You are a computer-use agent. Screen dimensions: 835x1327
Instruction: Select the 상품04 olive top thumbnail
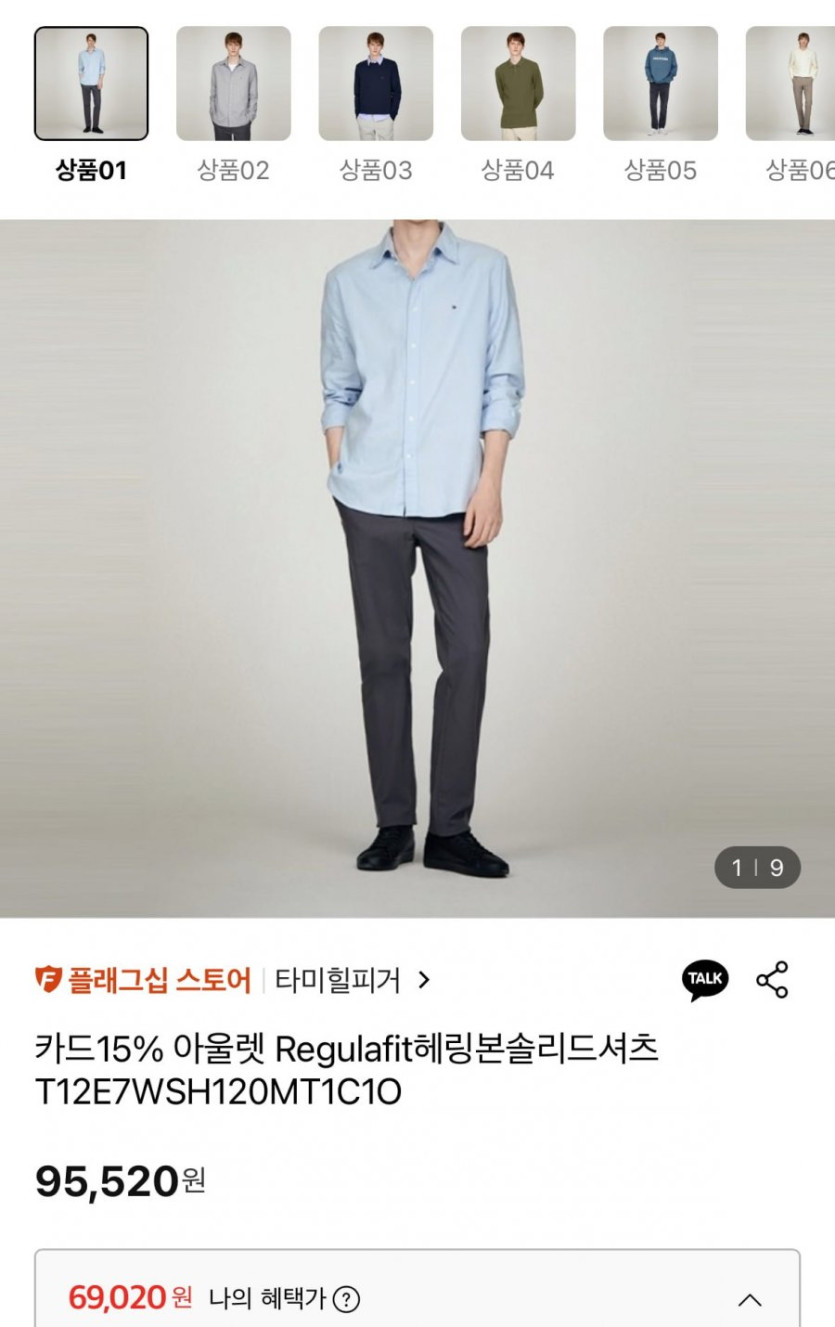518,84
